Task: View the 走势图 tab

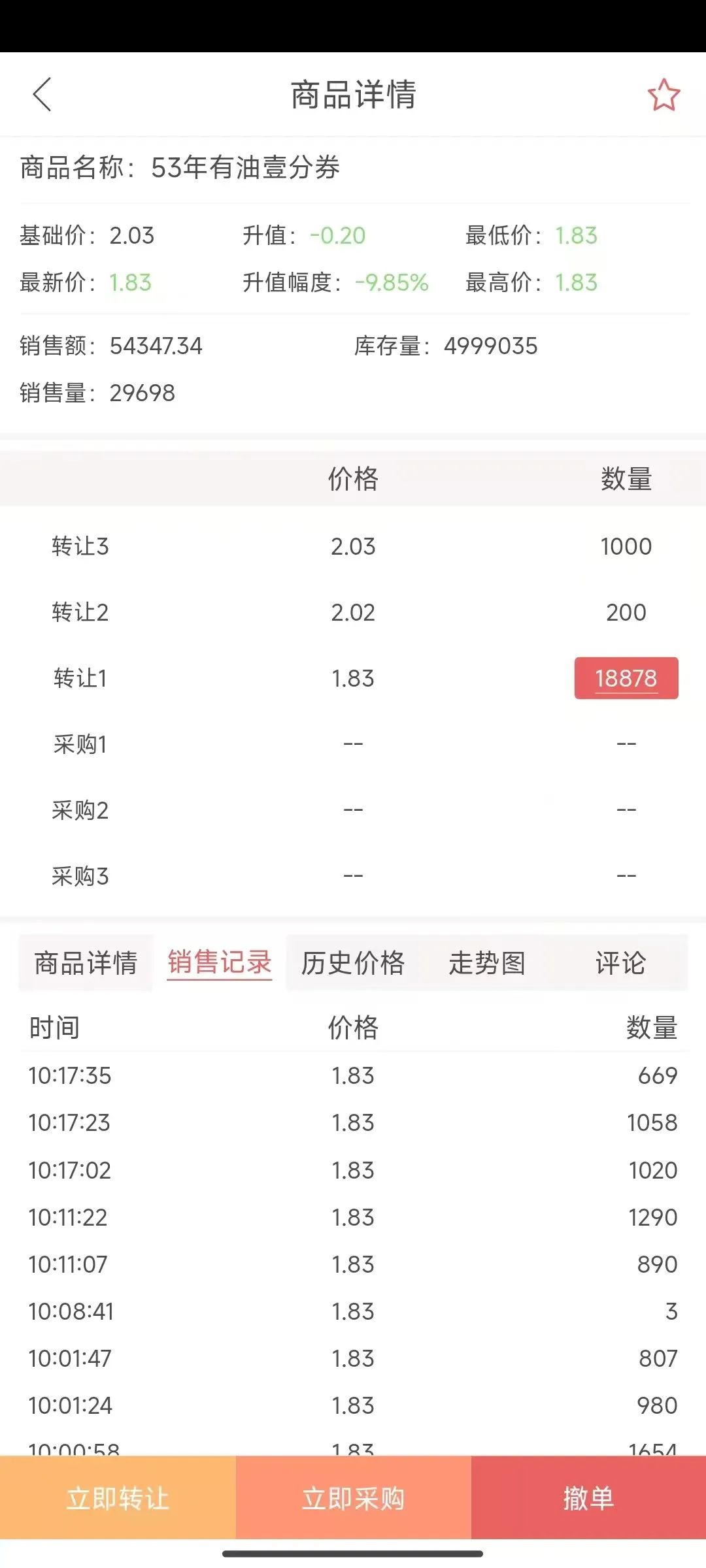Action: [487, 963]
